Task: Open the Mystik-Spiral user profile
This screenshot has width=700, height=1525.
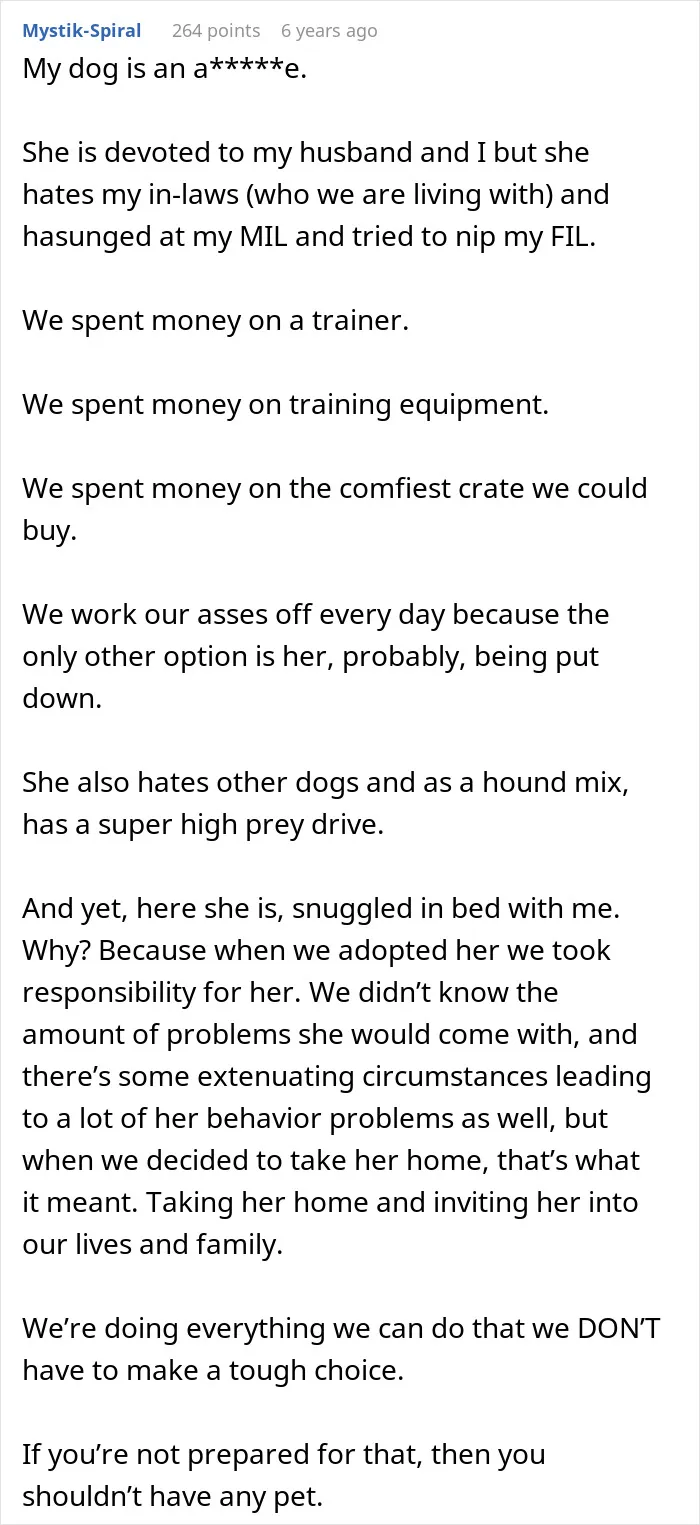Action: [x=81, y=31]
